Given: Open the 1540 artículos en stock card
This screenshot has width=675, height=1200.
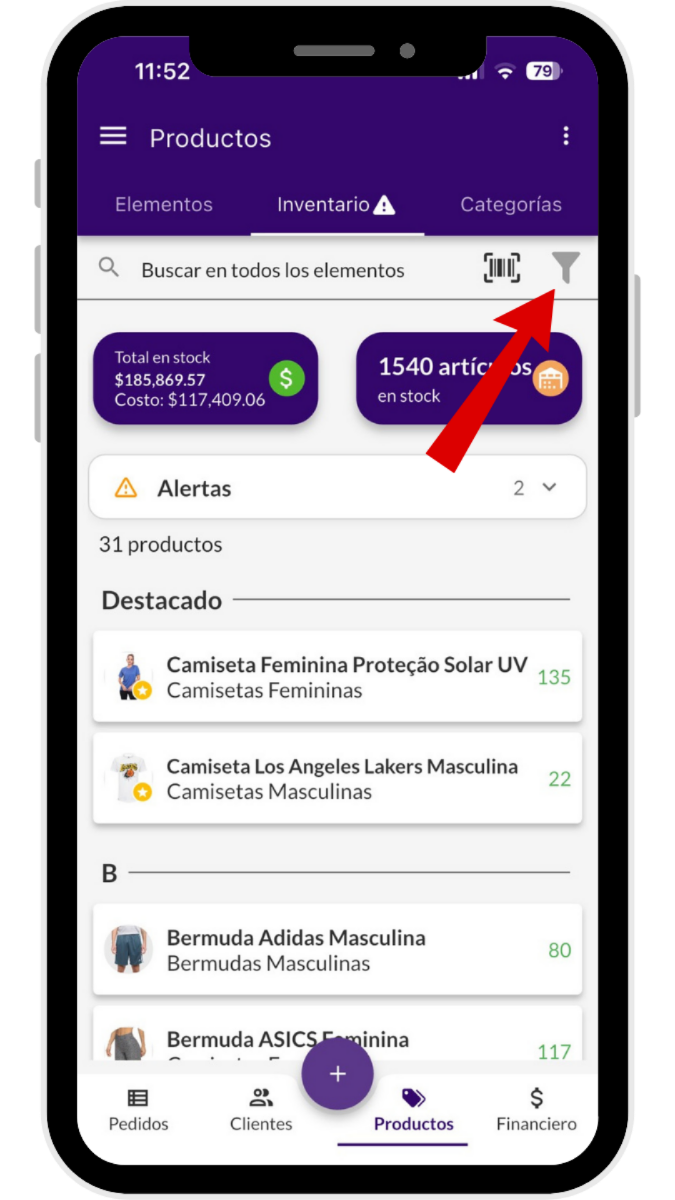Looking at the screenshot, I should click(x=468, y=378).
